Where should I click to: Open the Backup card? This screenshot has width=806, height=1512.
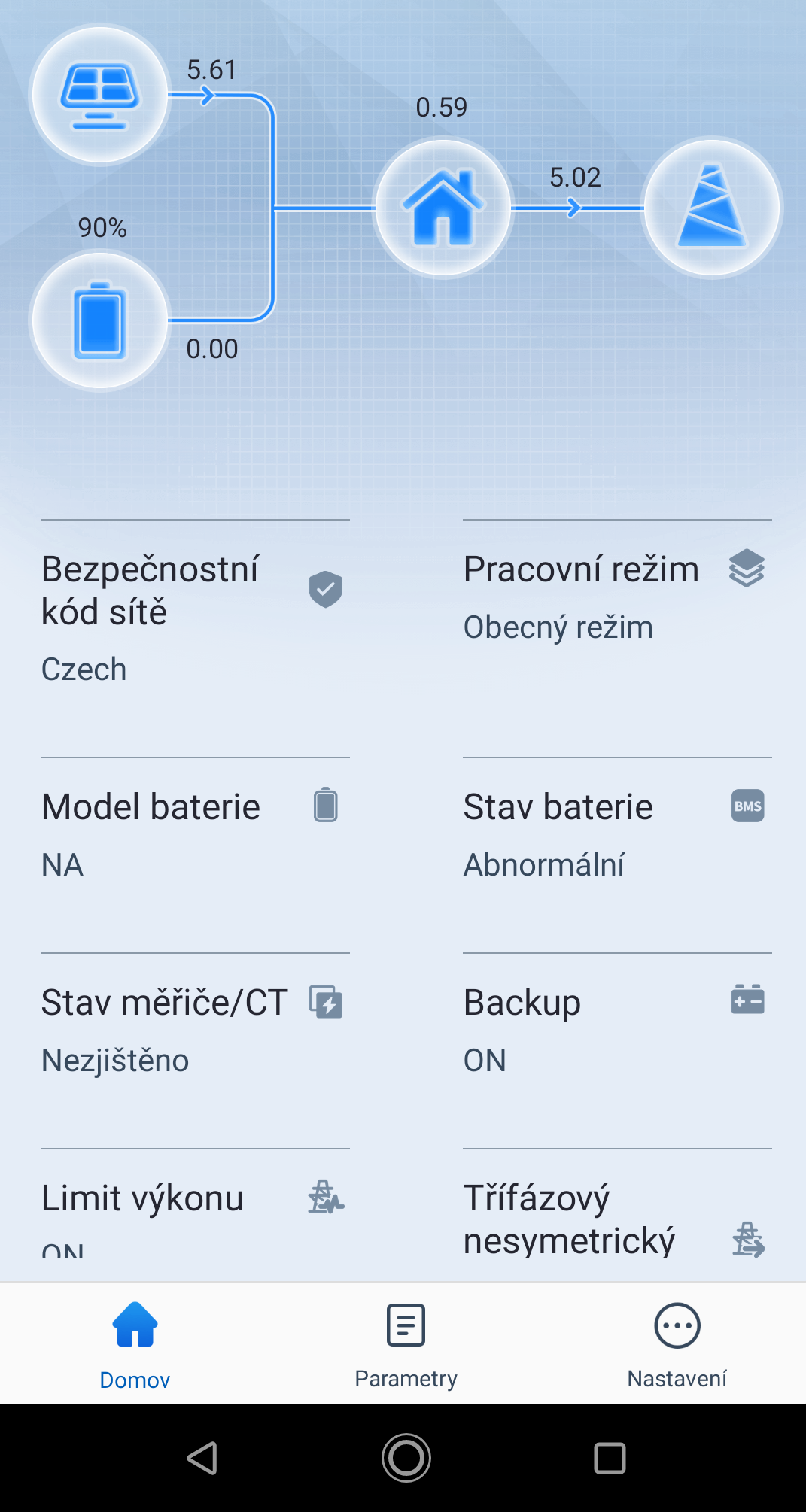[x=616, y=1029]
